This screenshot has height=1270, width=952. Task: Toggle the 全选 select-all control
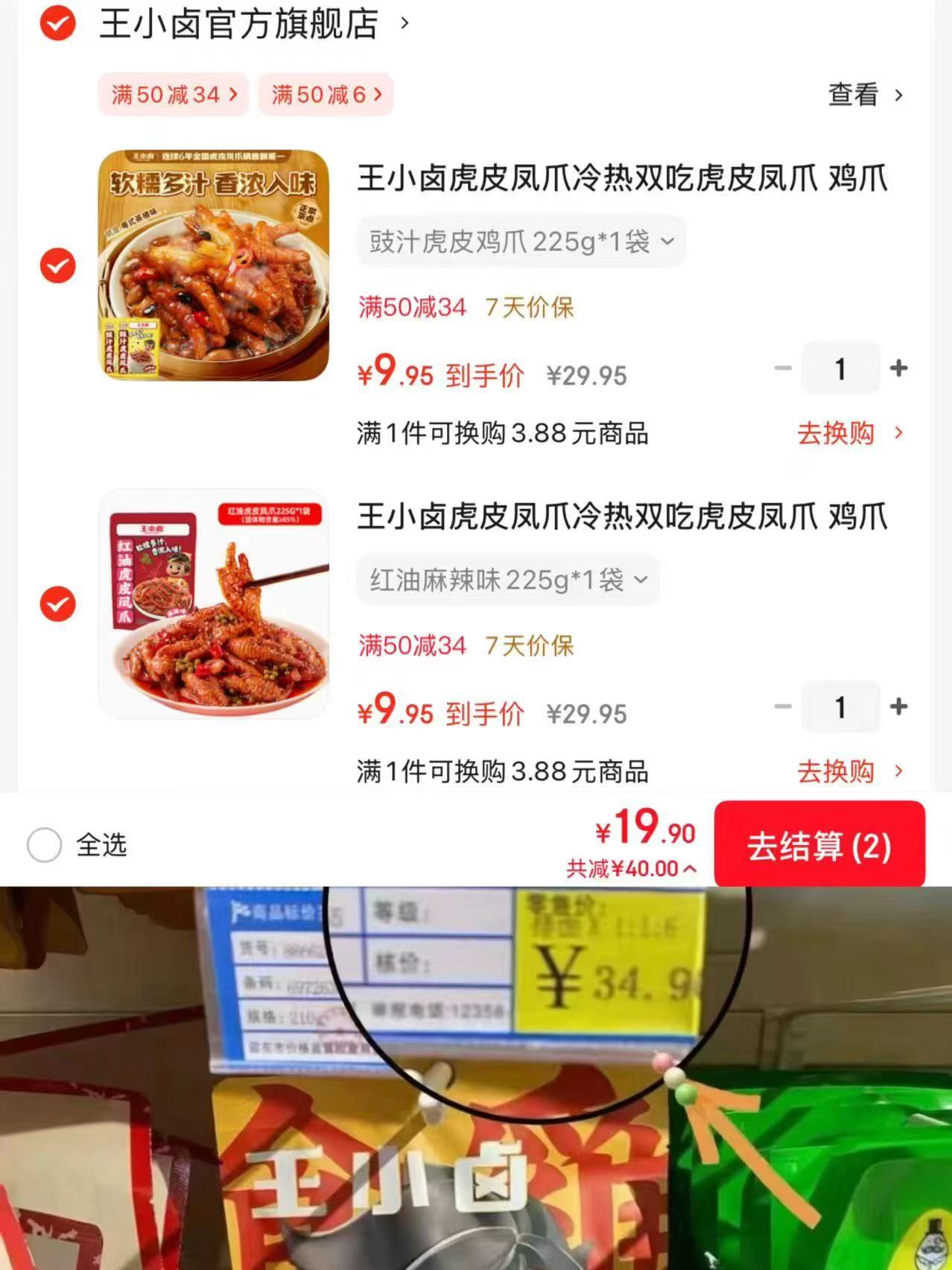pos(43,844)
